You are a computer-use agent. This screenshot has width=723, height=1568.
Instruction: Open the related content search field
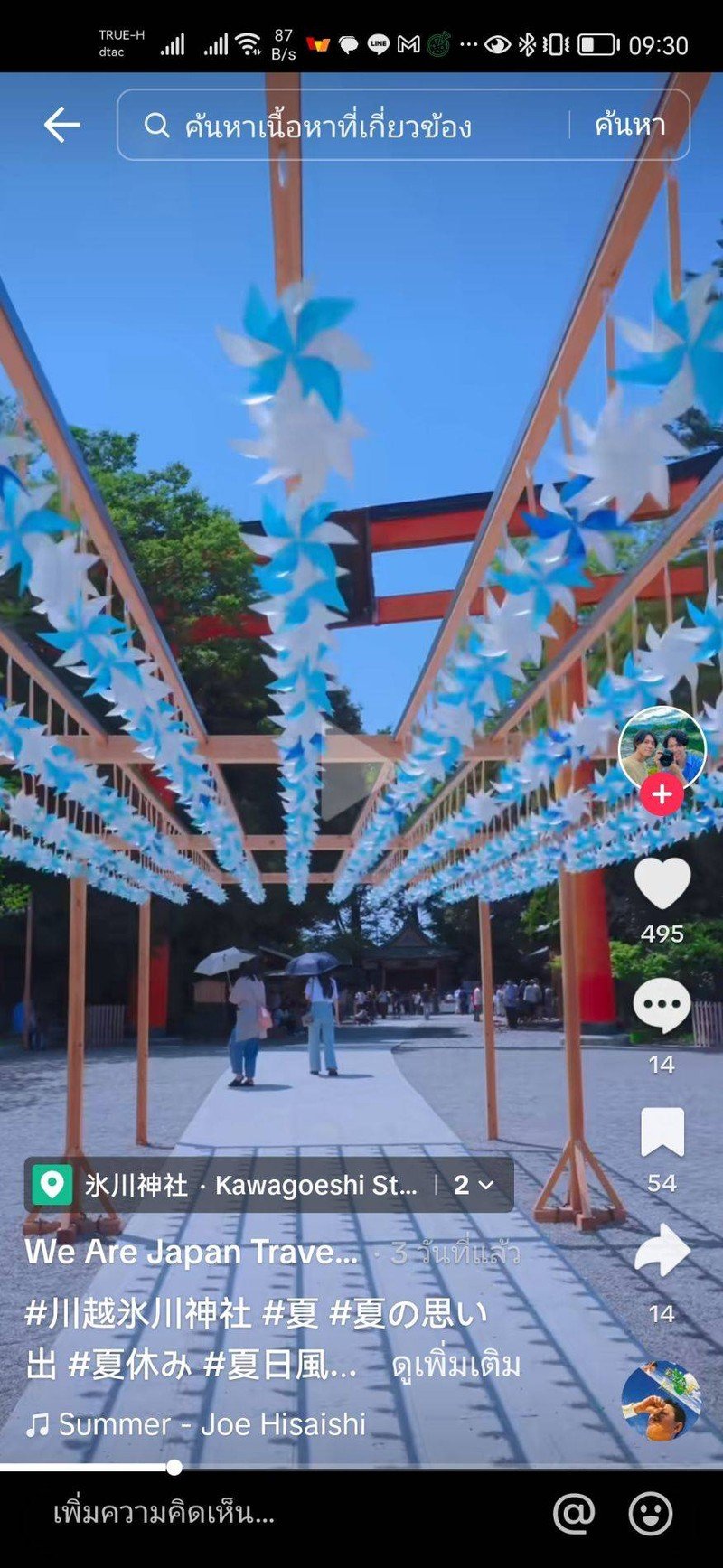[x=343, y=126]
